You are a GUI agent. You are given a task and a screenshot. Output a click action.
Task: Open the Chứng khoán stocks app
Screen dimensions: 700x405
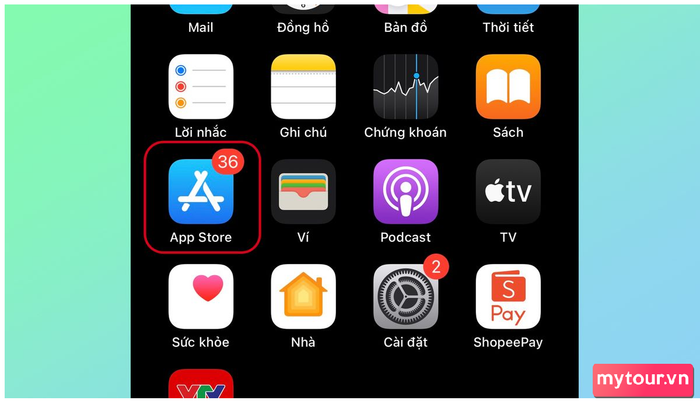[405, 87]
